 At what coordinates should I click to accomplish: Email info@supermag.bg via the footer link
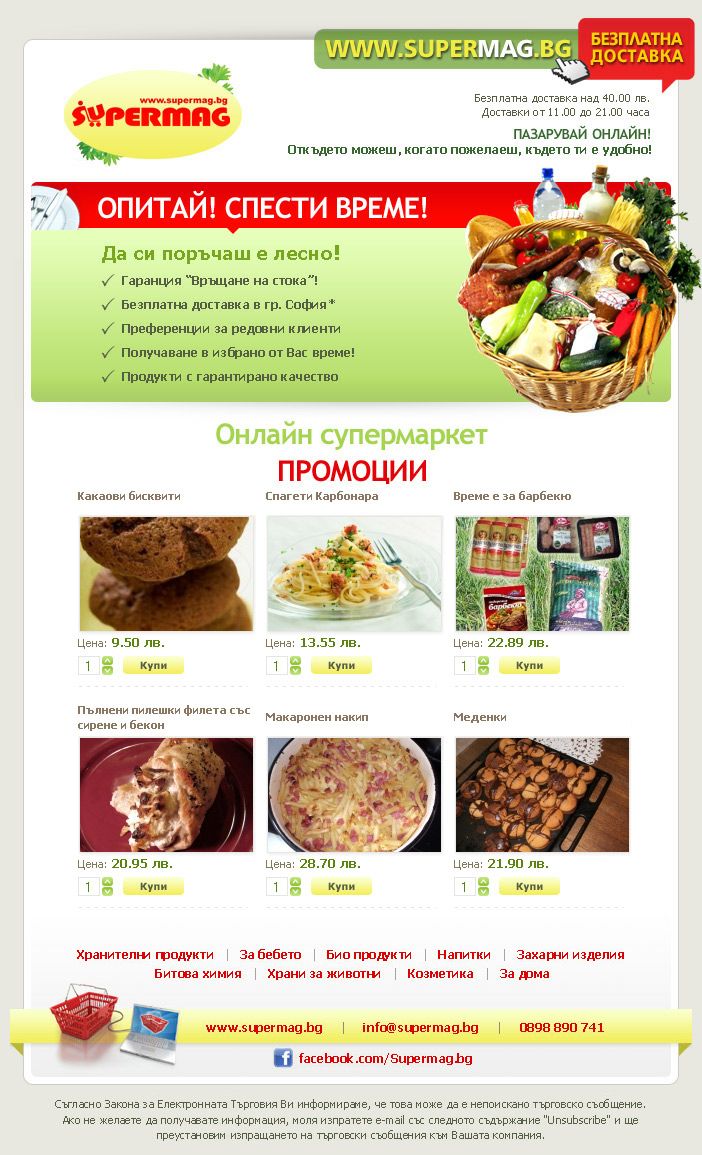tap(421, 1028)
